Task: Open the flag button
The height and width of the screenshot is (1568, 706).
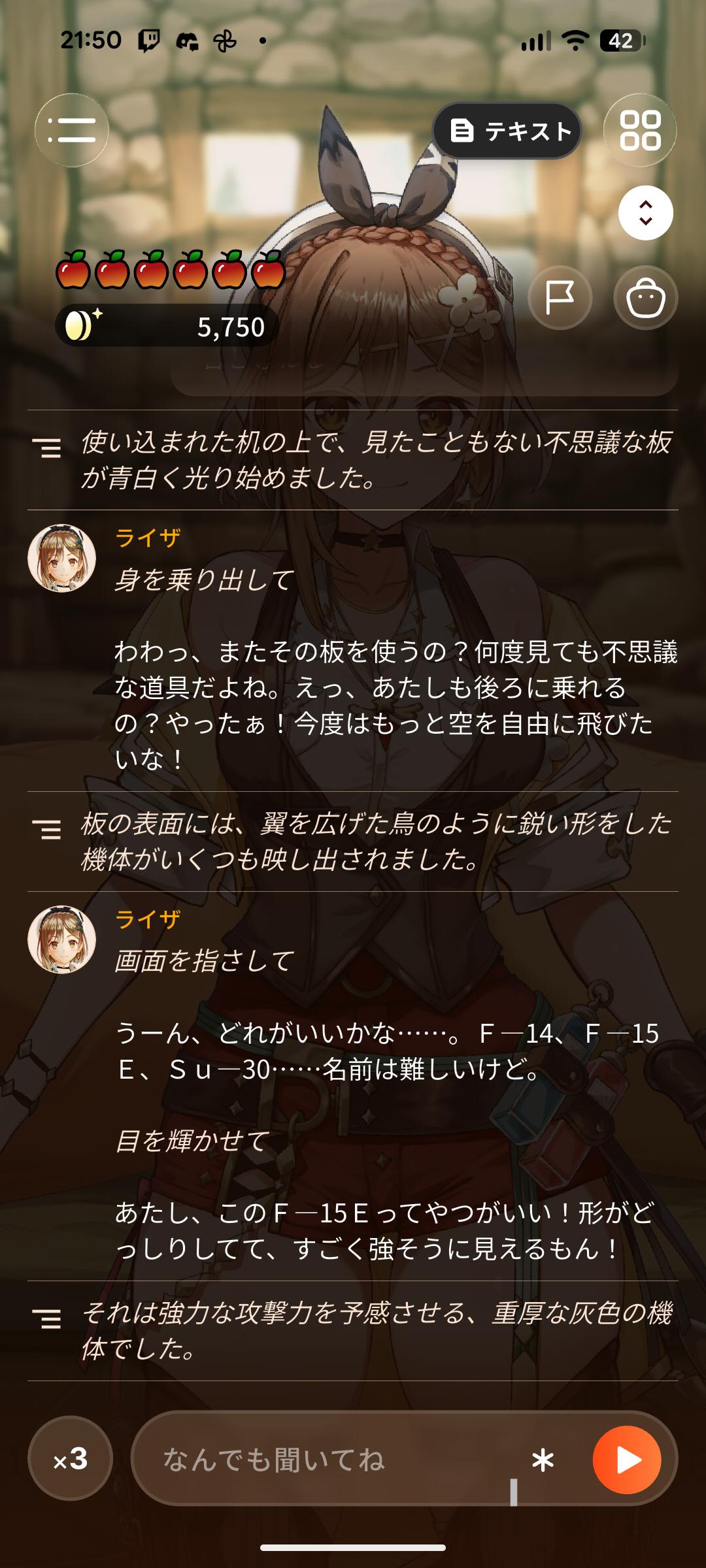Action: (560, 298)
